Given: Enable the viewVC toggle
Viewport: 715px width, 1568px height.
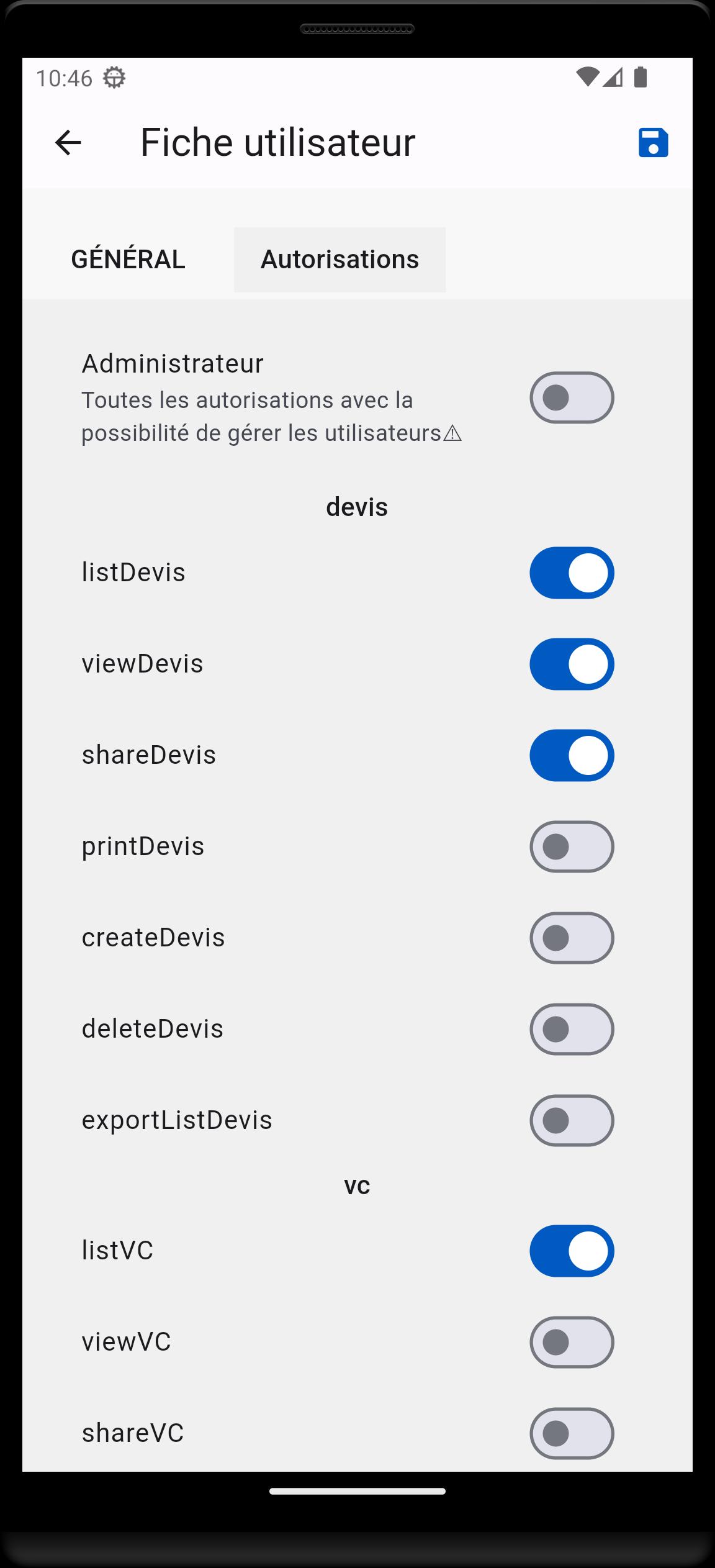Looking at the screenshot, I should (572, 1342).
